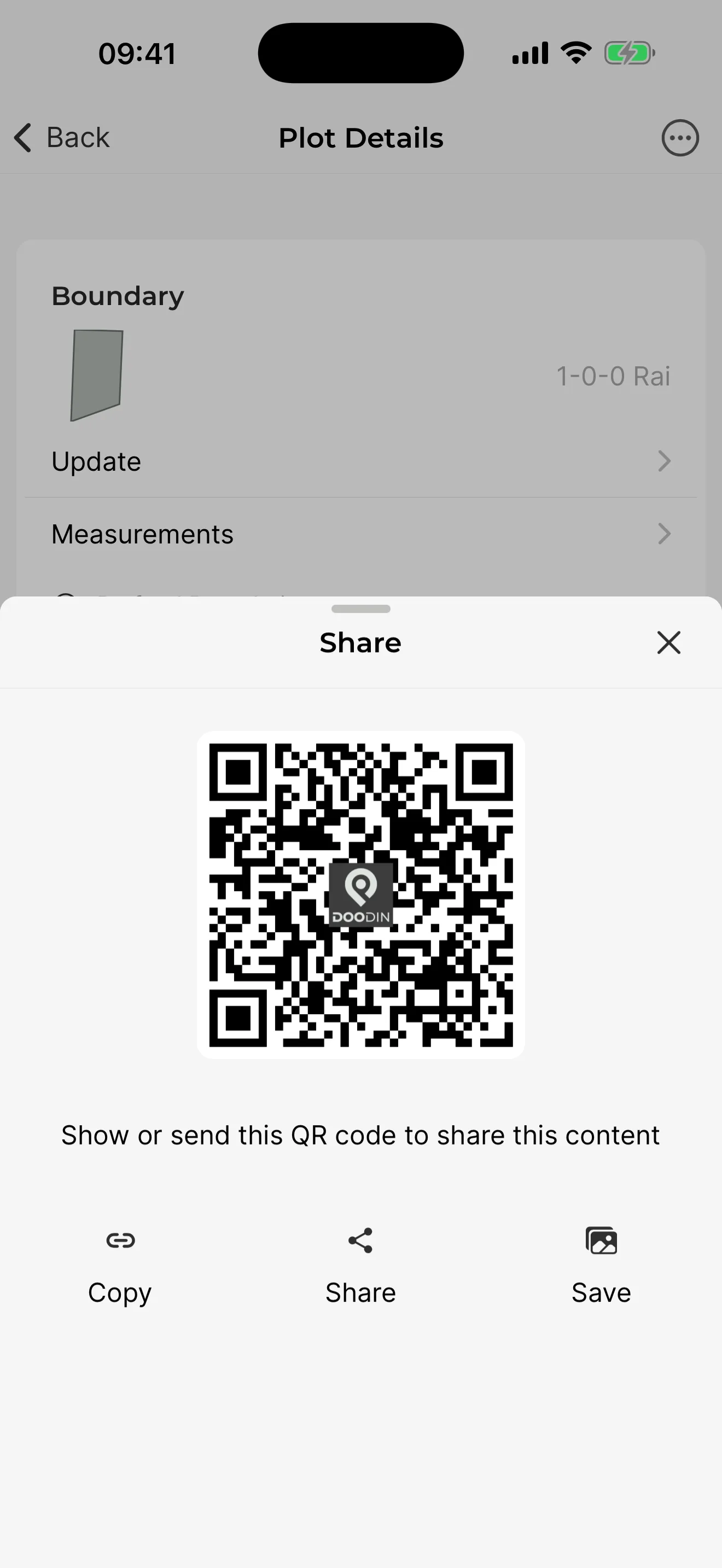Select the Plot Details title
Image resolution: width=722 pixels, height=1568 pixels.
click(360, 138)
